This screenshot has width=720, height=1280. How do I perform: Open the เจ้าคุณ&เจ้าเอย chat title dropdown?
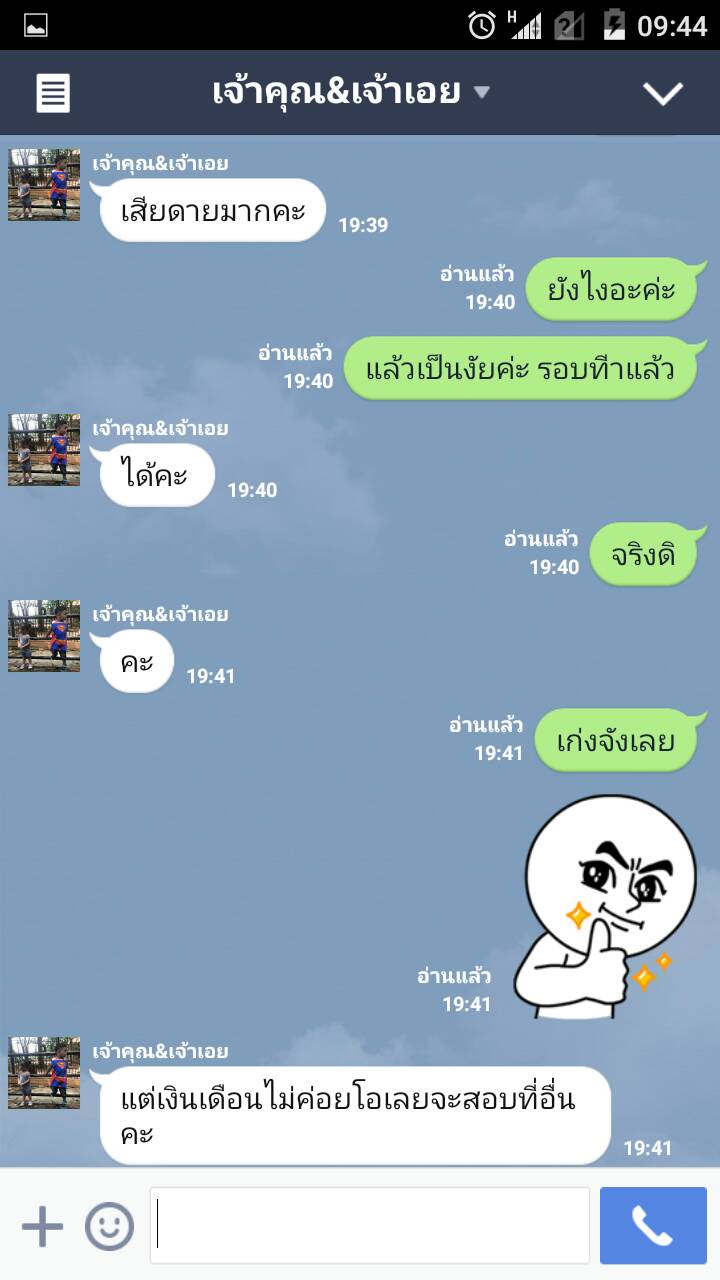point(350,92)
